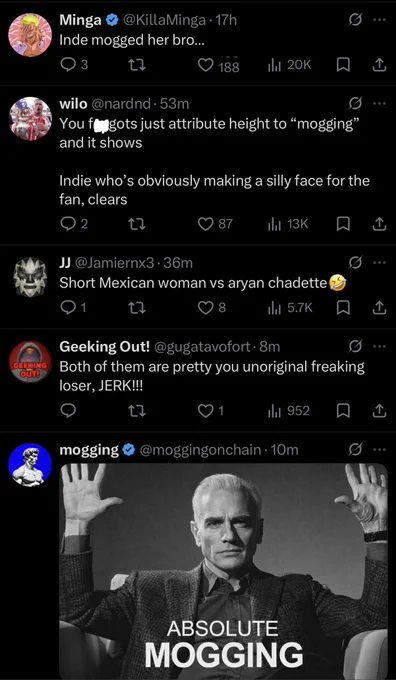Open overflow menu on Geeking Out! post
The height and width of the screenshot is (680, 396).
[x=379, y=347]
